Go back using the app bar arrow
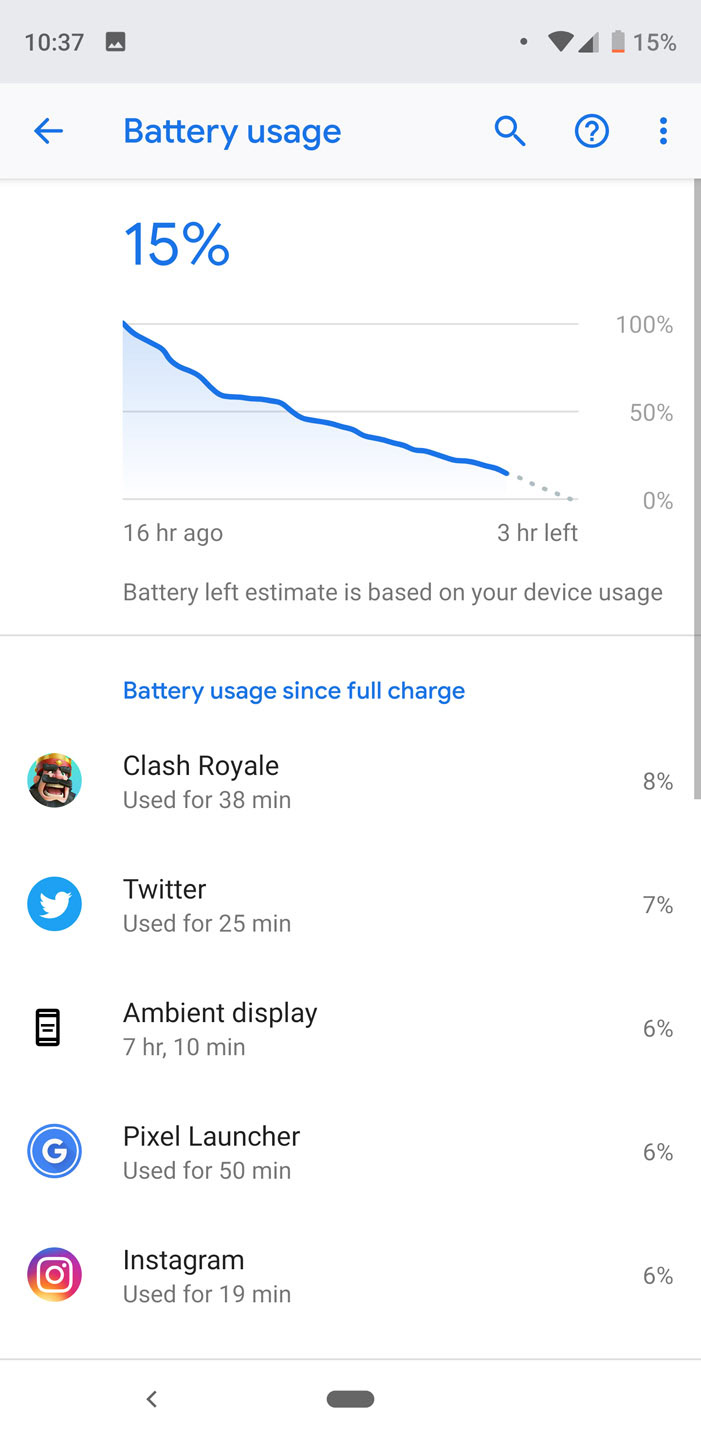701x1440 pixels. pos(48,131)
